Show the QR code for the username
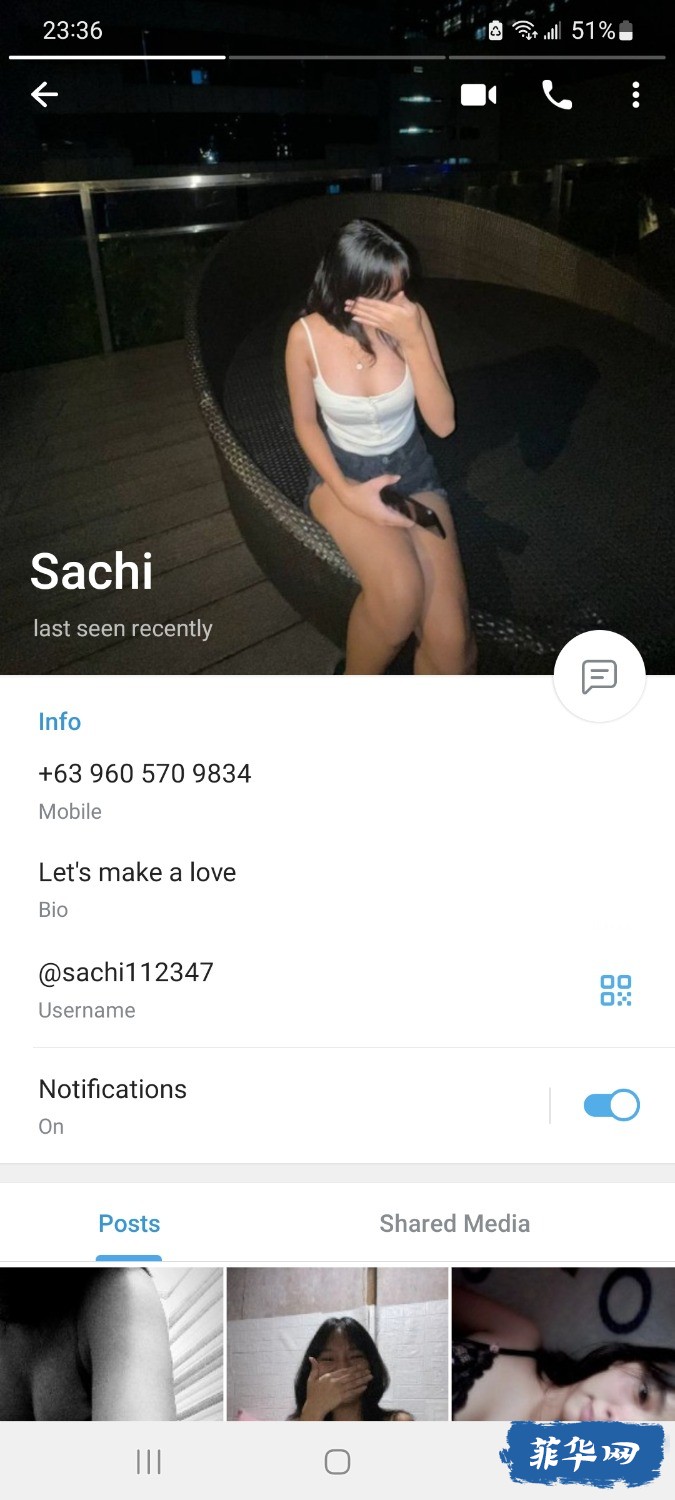The image size is (675, 1500). [615, 990]
